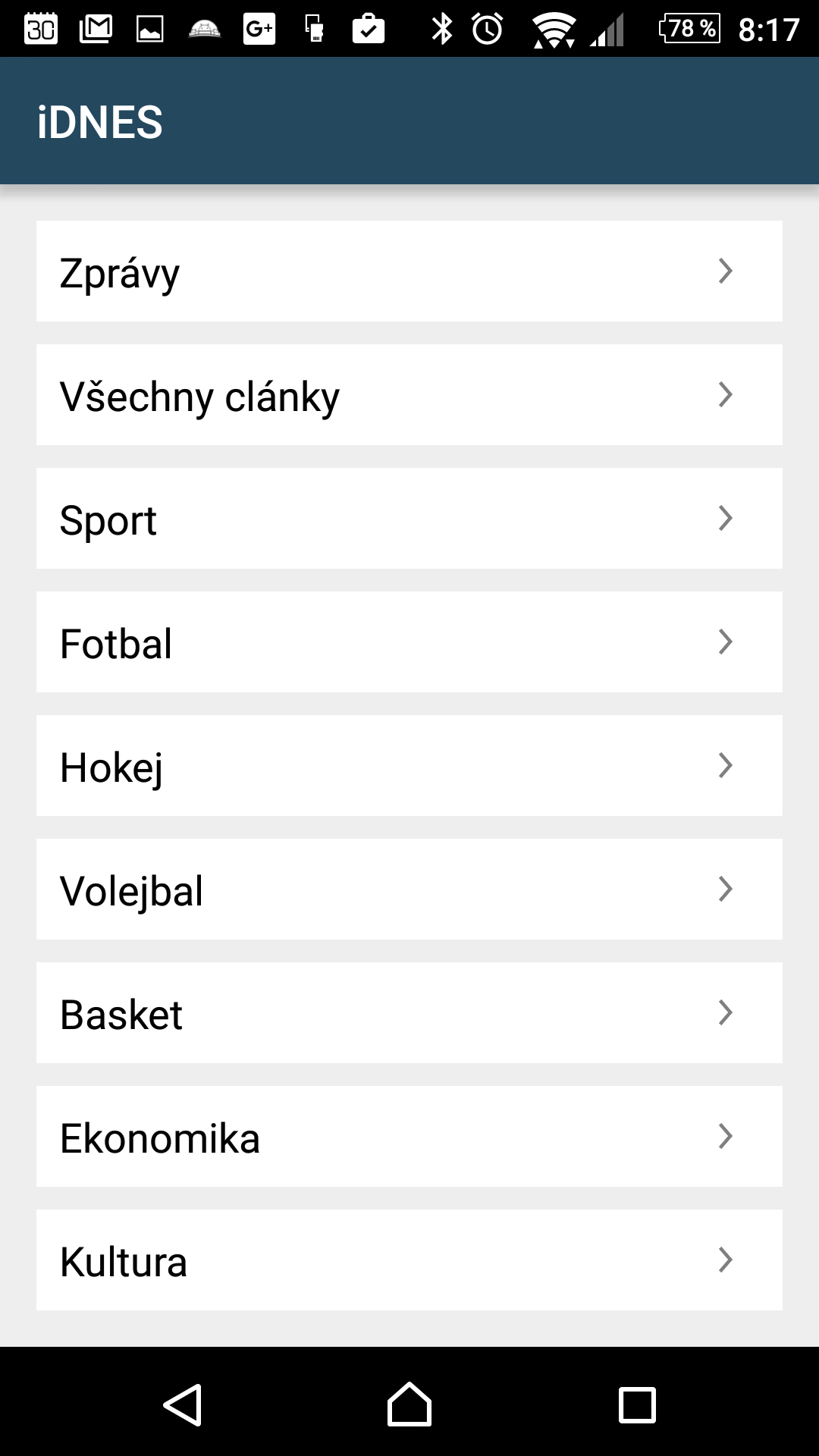
Task: Open Všechny clánky list
Action: click(409, 395)
